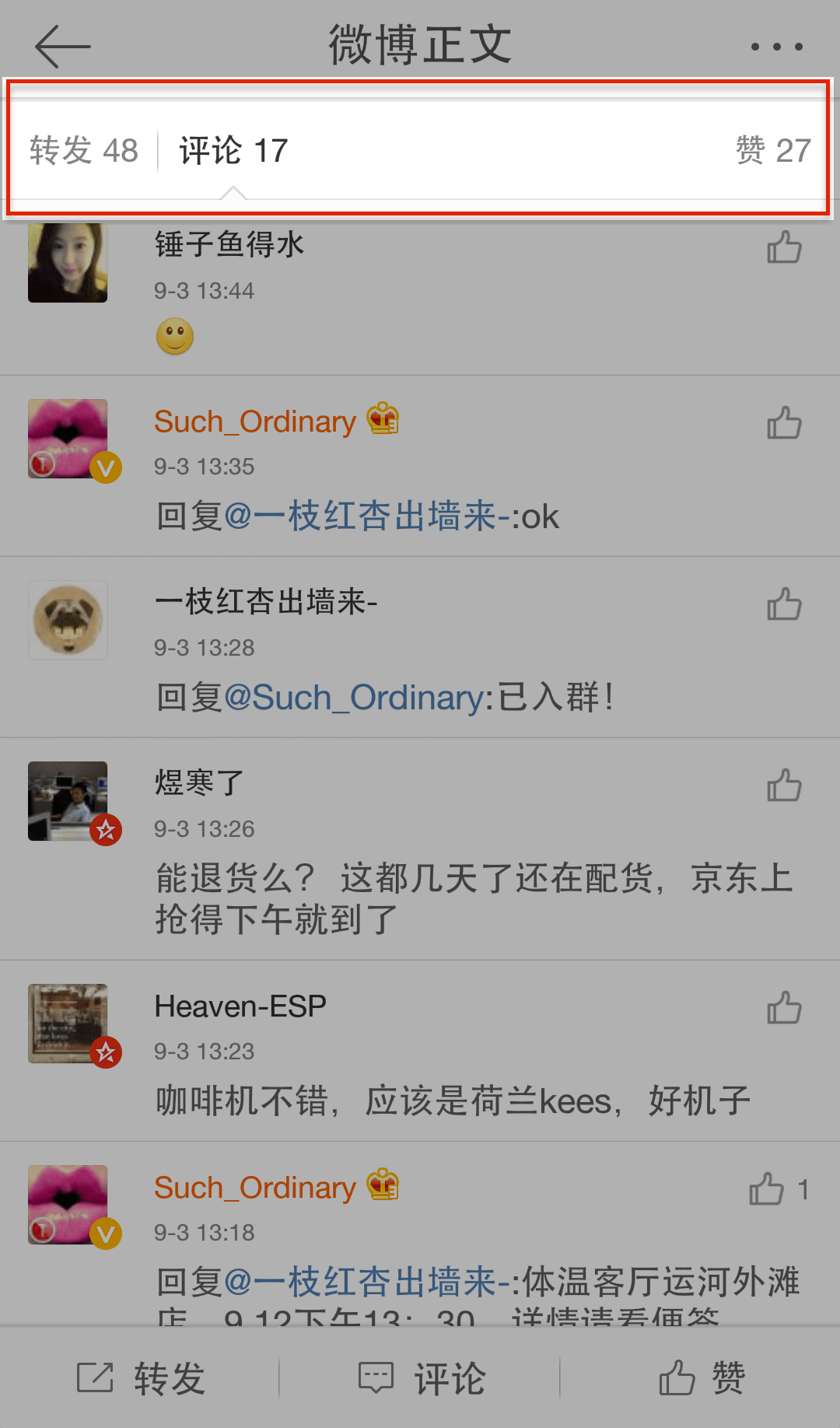Open the three-dot overflow menu

click(x=776, y=47)
